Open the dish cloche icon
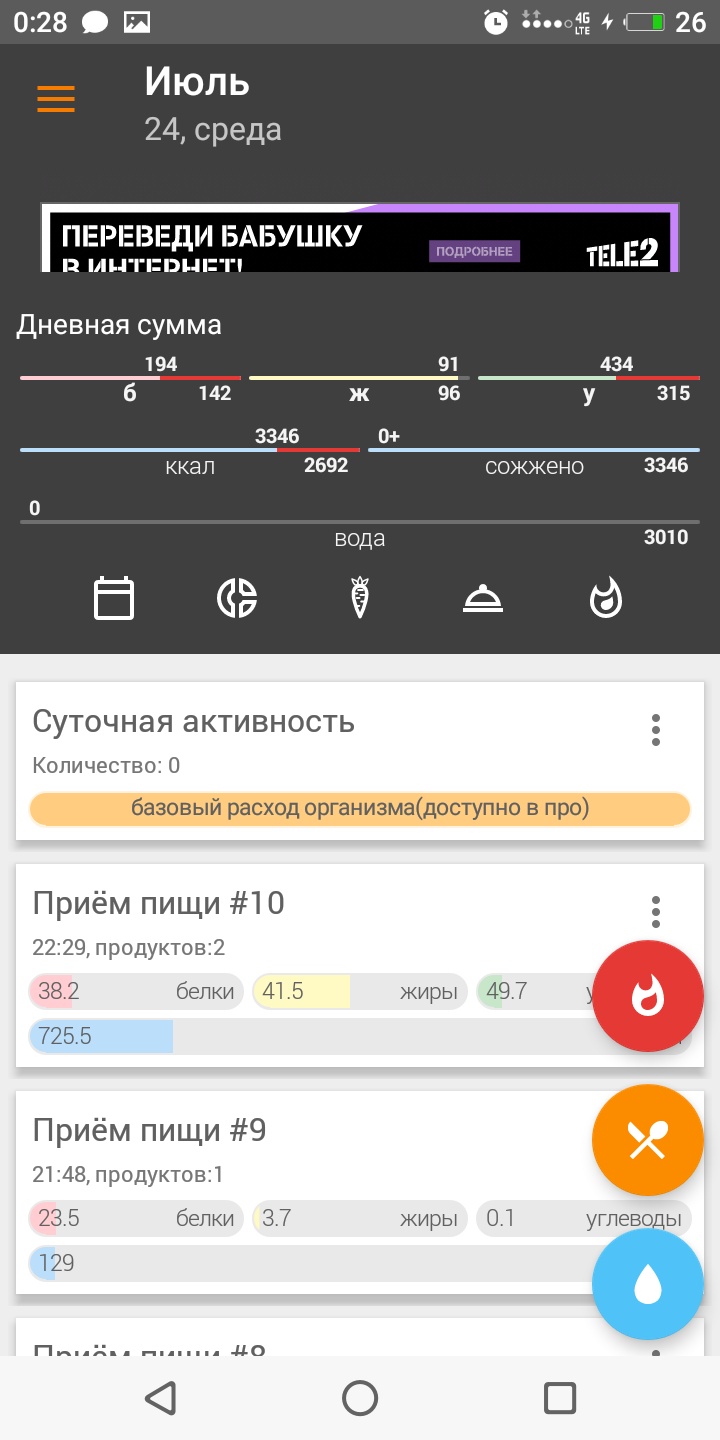The width and height of the screenshot is (720, 1440). click(483, 598)
